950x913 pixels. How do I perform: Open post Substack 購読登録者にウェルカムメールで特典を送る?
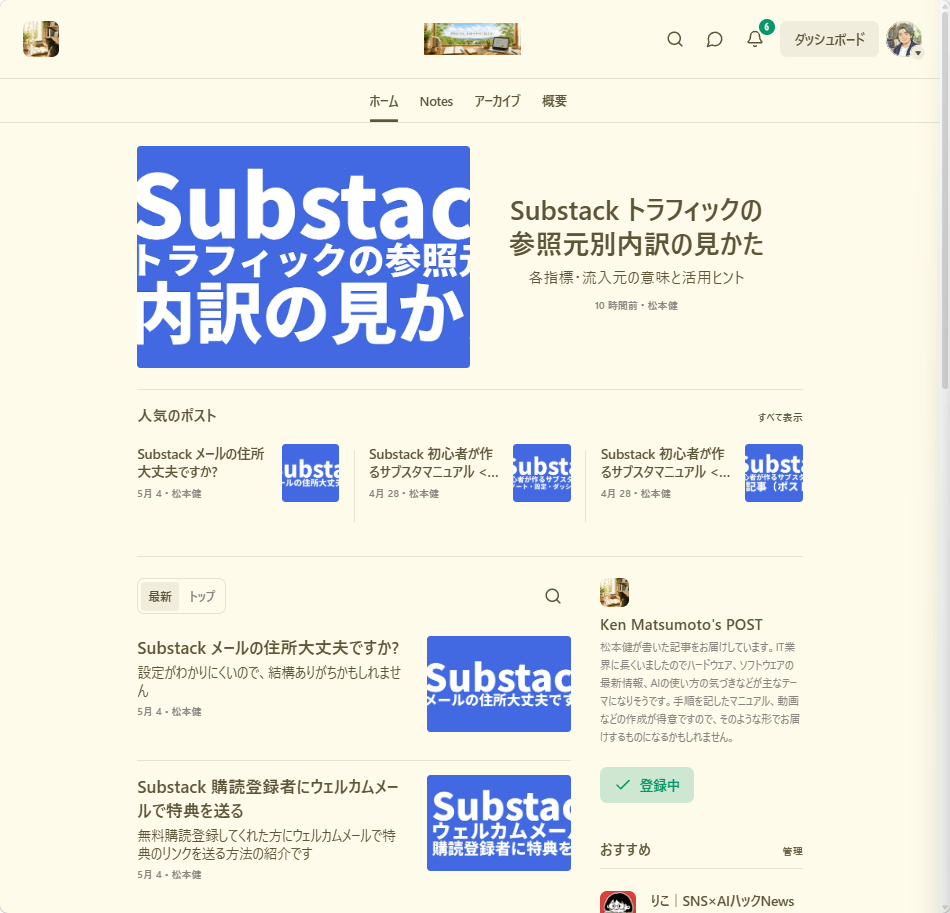click(x=267, y=798)
